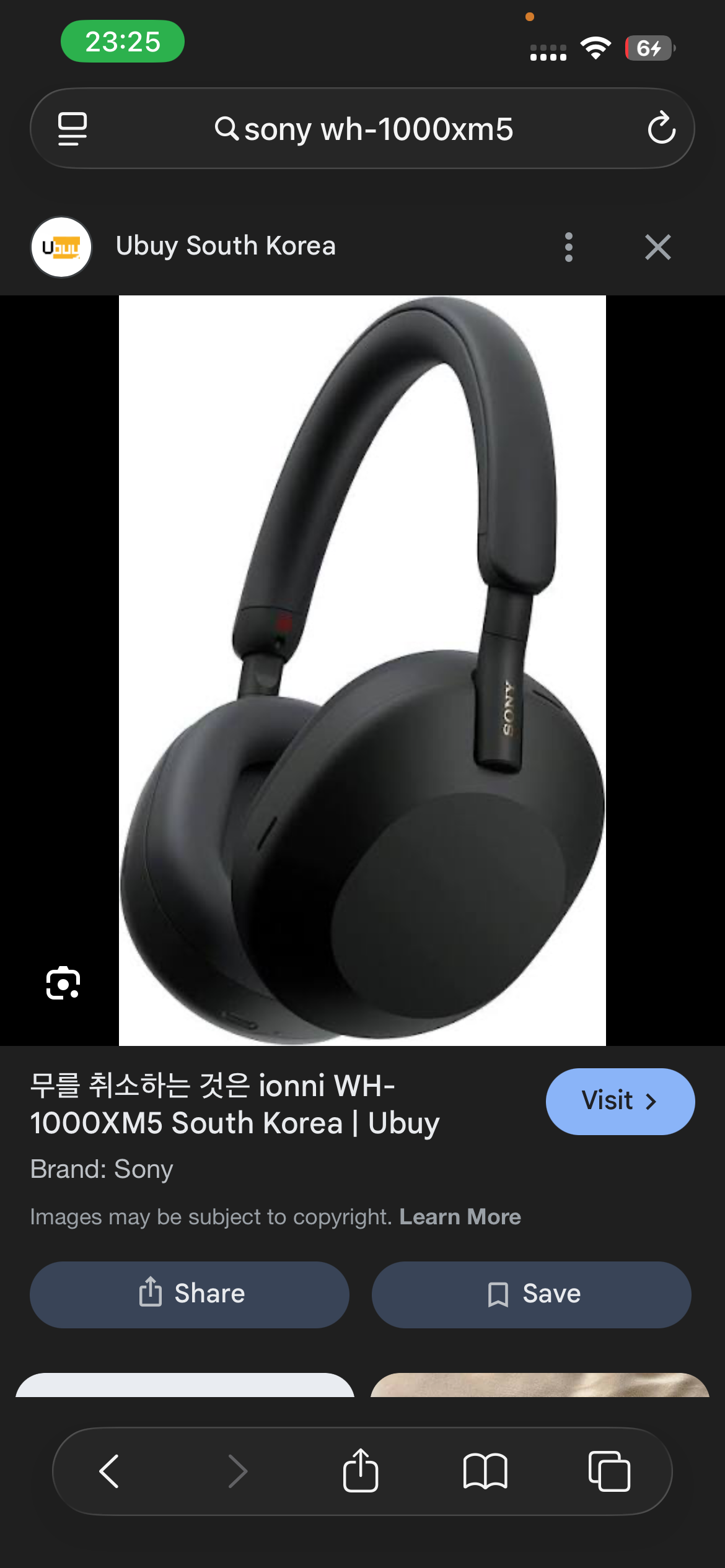Open Safari bookmarks
The width and height of the screenshot is (725, 1568).
(485, 1471)
